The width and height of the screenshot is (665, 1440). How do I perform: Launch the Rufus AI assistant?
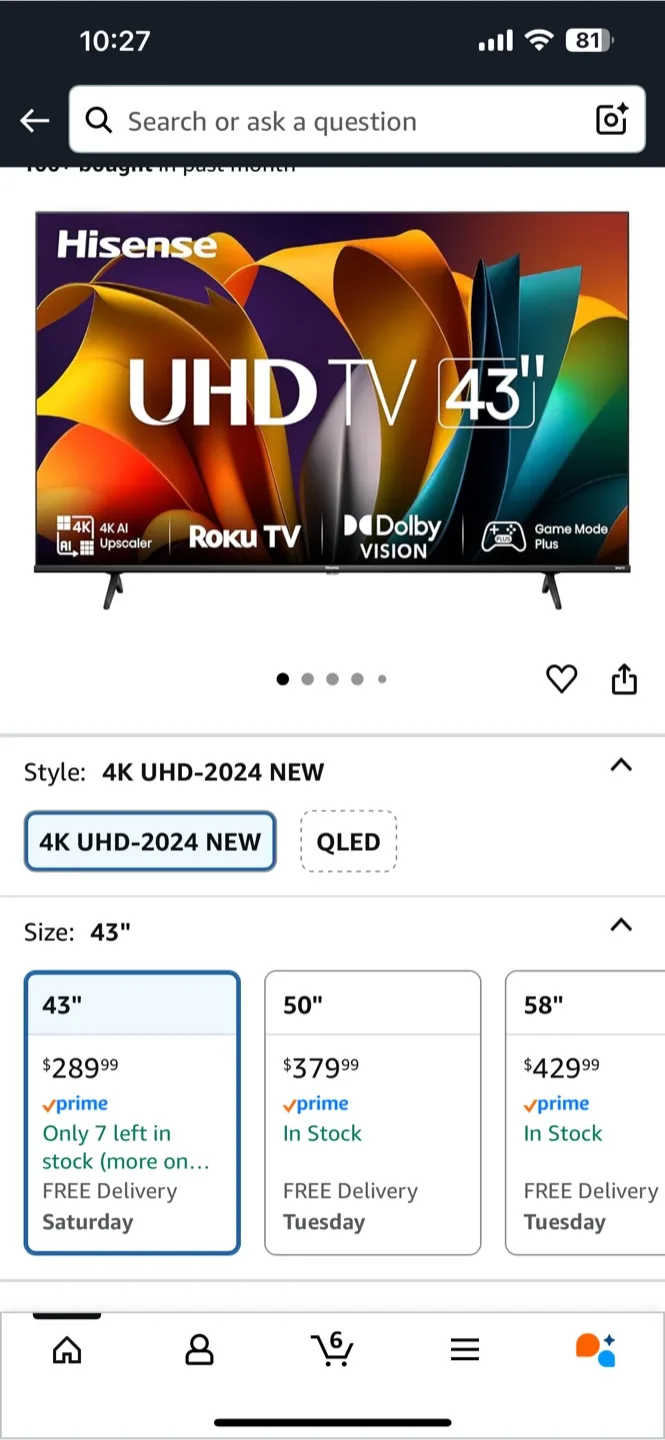click(596, 1350)
